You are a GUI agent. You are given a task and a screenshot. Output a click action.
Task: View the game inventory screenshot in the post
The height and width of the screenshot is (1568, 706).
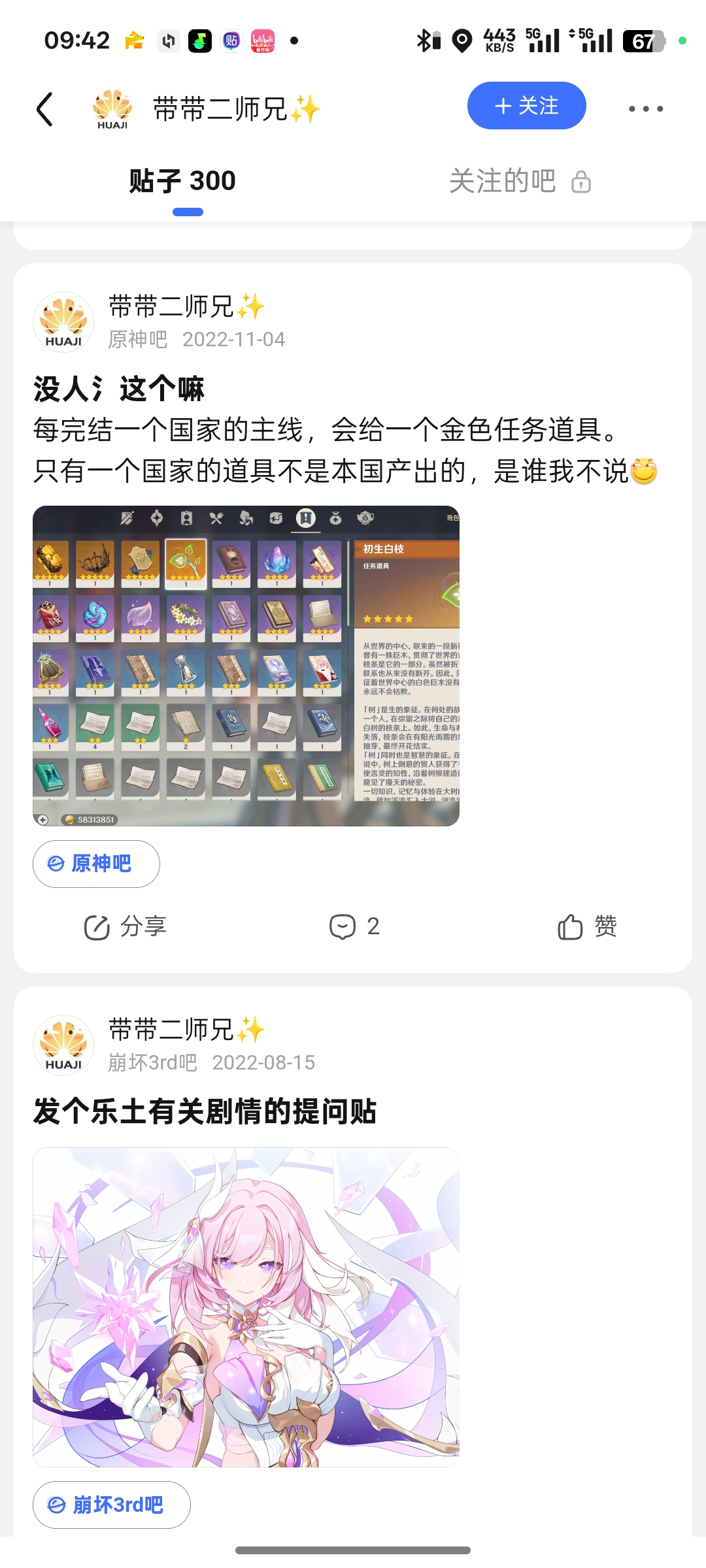click(x=246, y=666)
